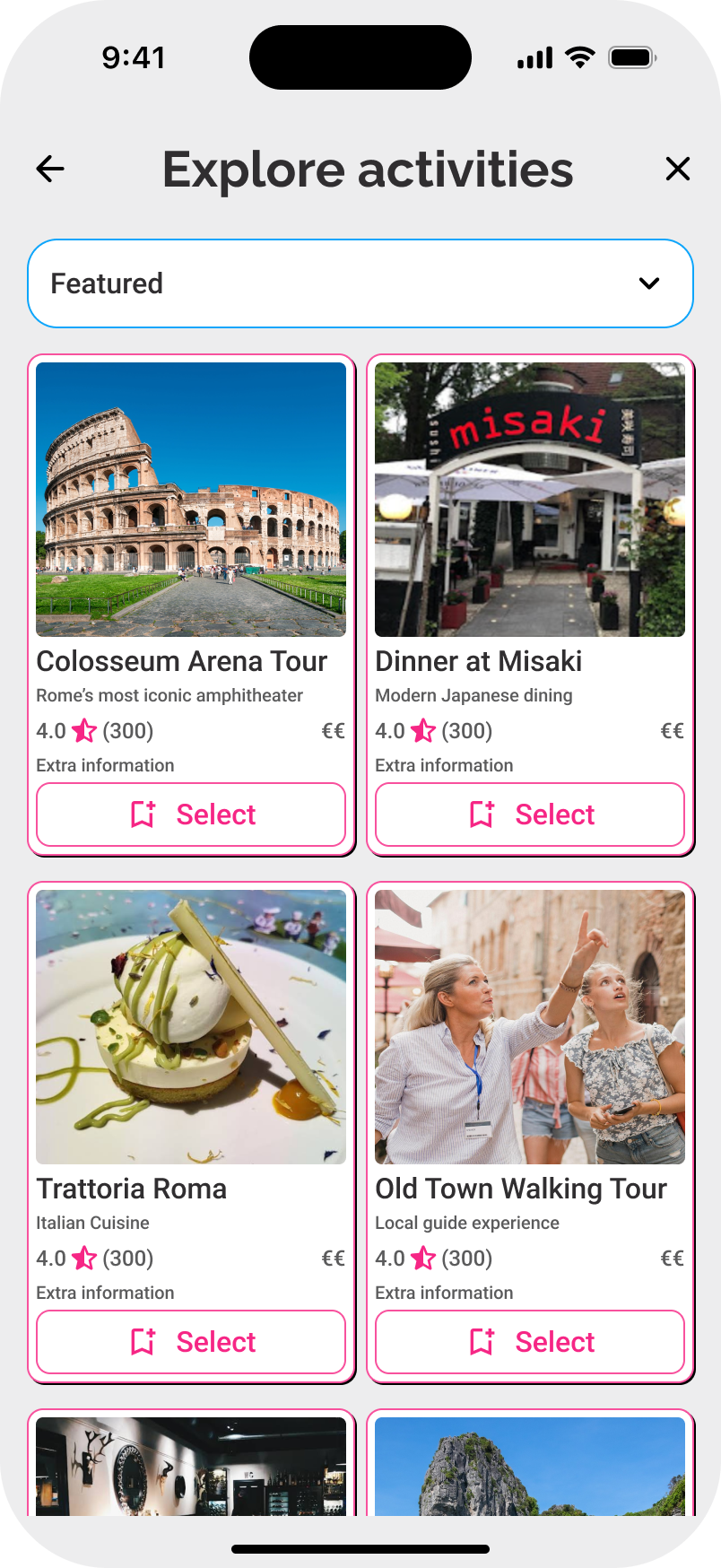Select the Colosseum Arena Tour activity

click(191, 814)
